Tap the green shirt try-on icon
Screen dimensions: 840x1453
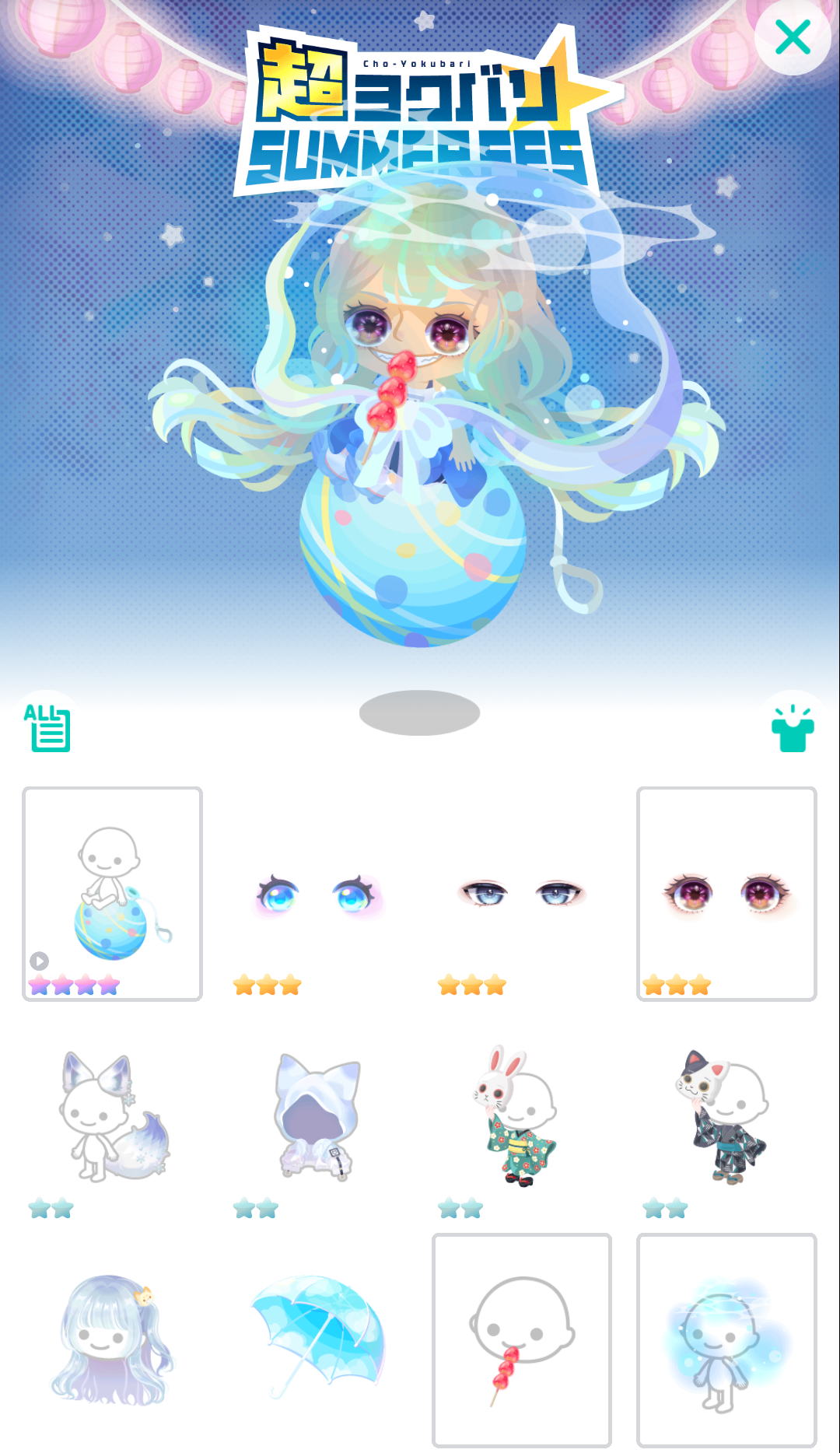pyautogui.click(x=793, y=728)
